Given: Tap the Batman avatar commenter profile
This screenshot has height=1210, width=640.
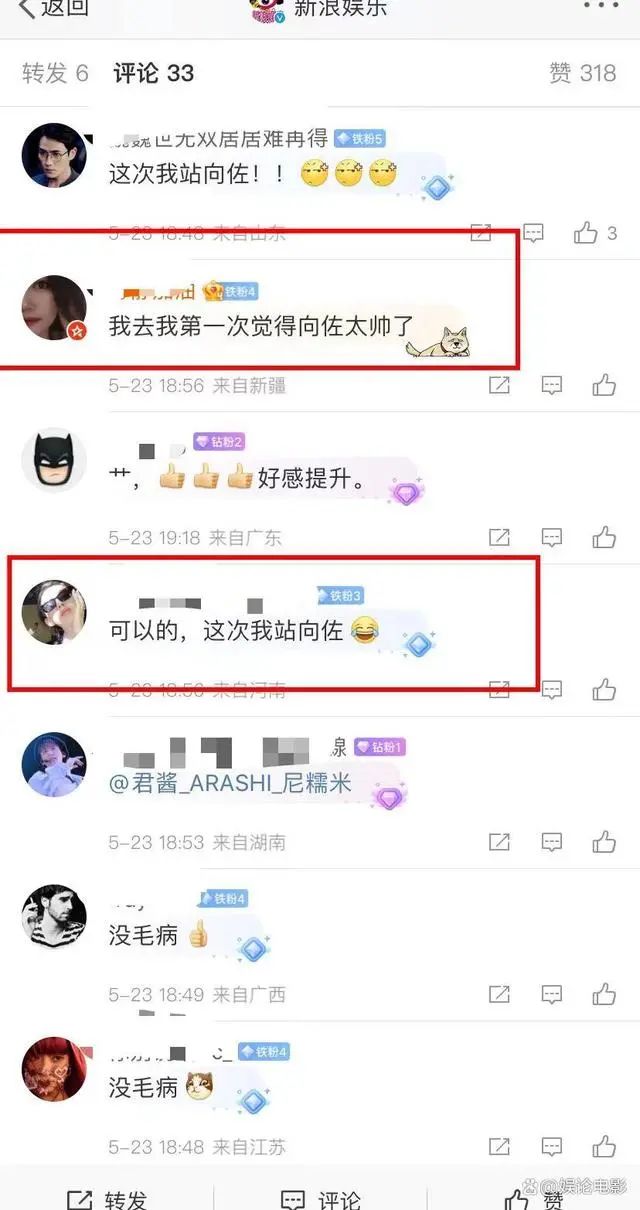Looking at the screenshot, I should pyautogui.click(x=54, y=460).
